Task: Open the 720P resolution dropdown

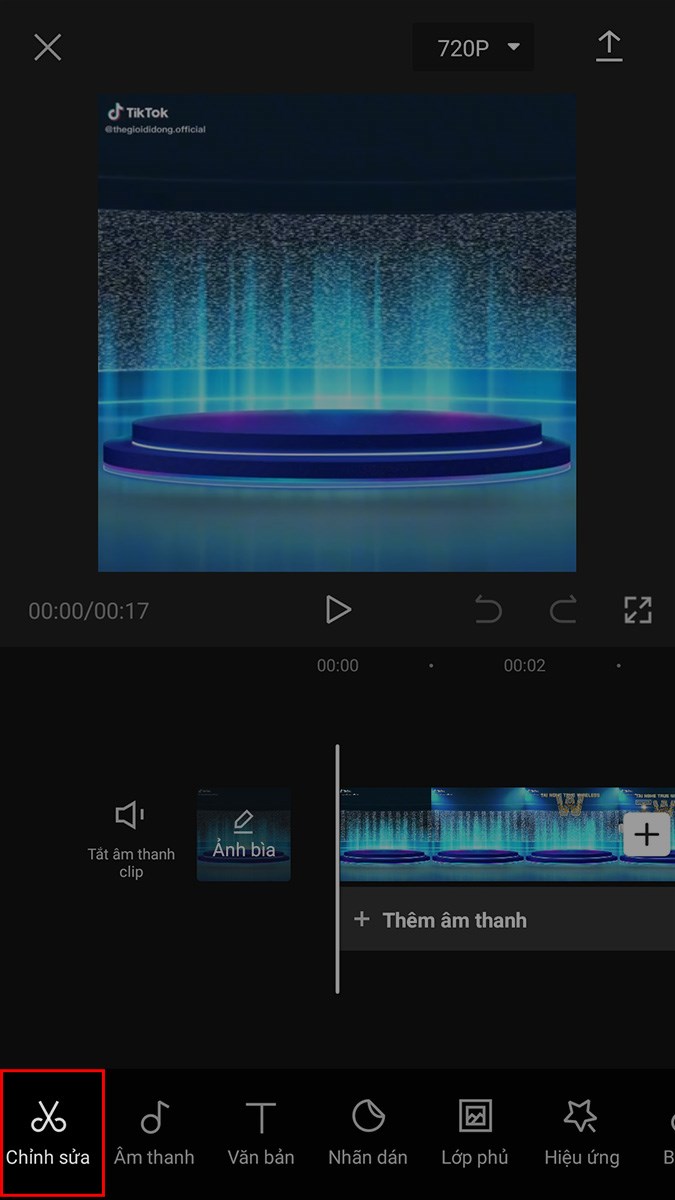Action: (474, 48)
